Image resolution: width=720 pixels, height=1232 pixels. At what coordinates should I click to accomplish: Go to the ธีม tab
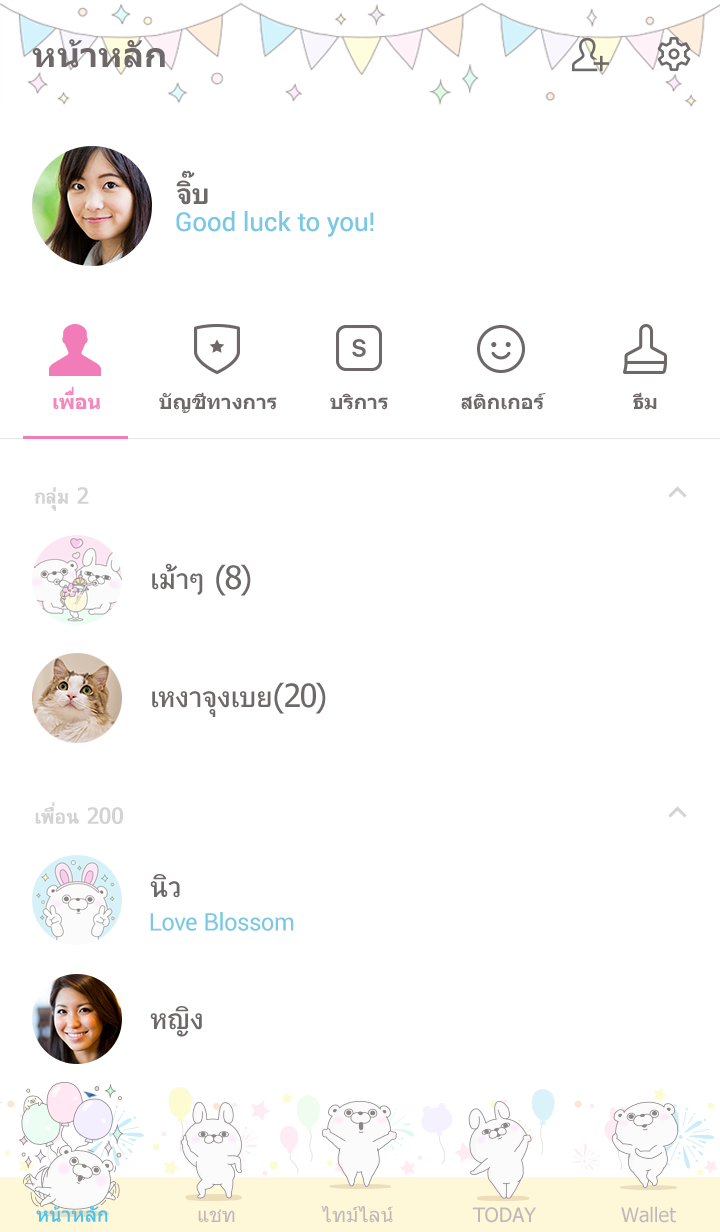[645, 372]
